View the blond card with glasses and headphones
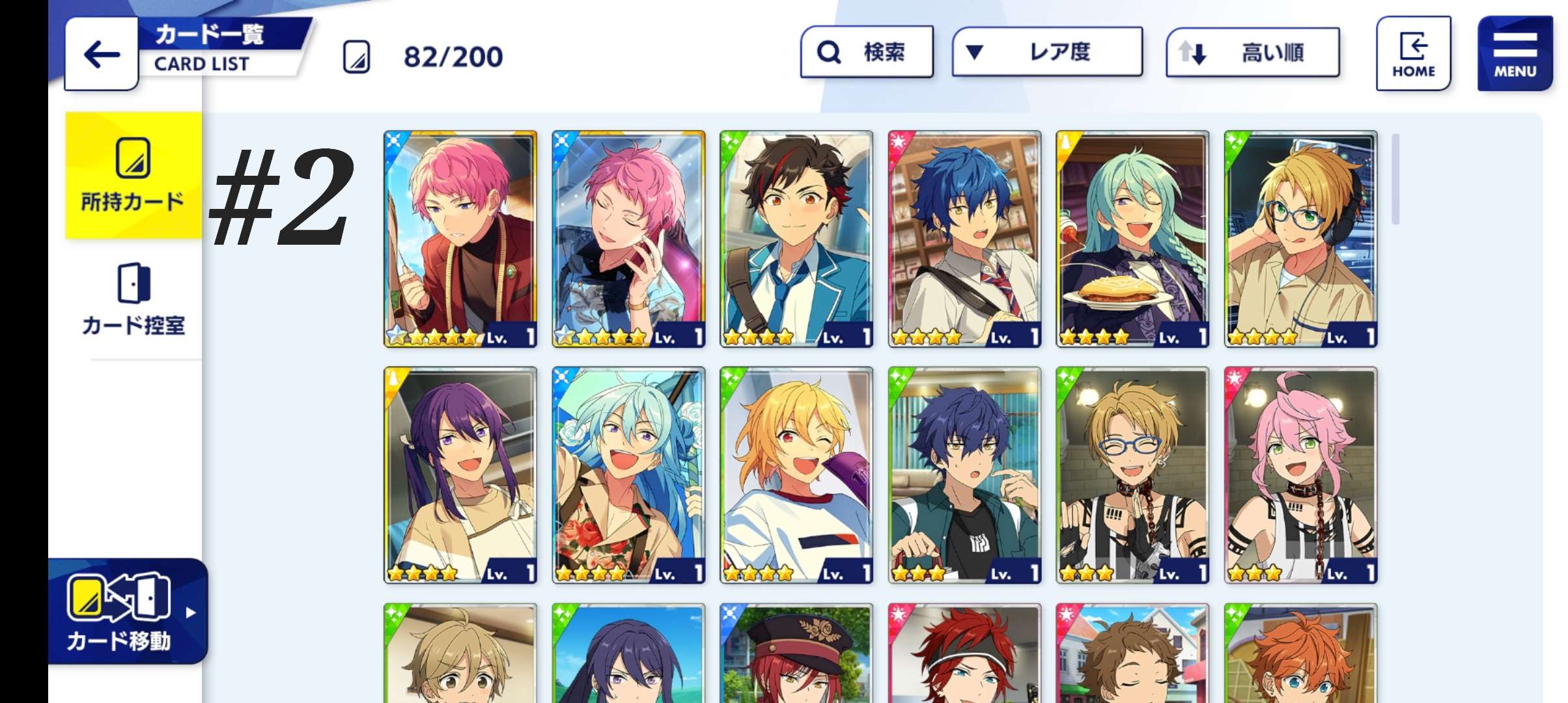This screenshot has width=1568, height=703. click(1300, 239)
